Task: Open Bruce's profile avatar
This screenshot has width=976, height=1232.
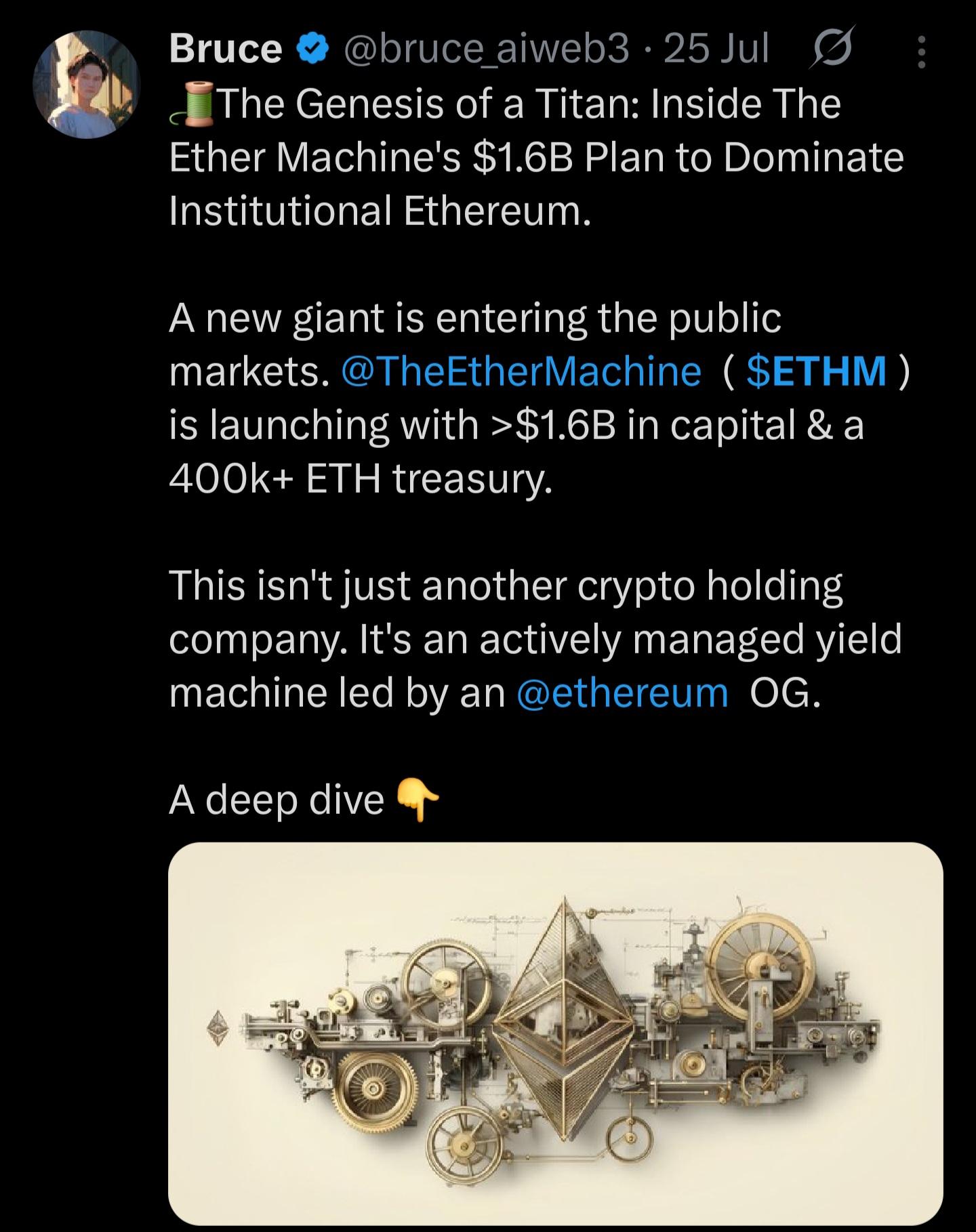Action: pyautogui.click(x=87, y=83)
